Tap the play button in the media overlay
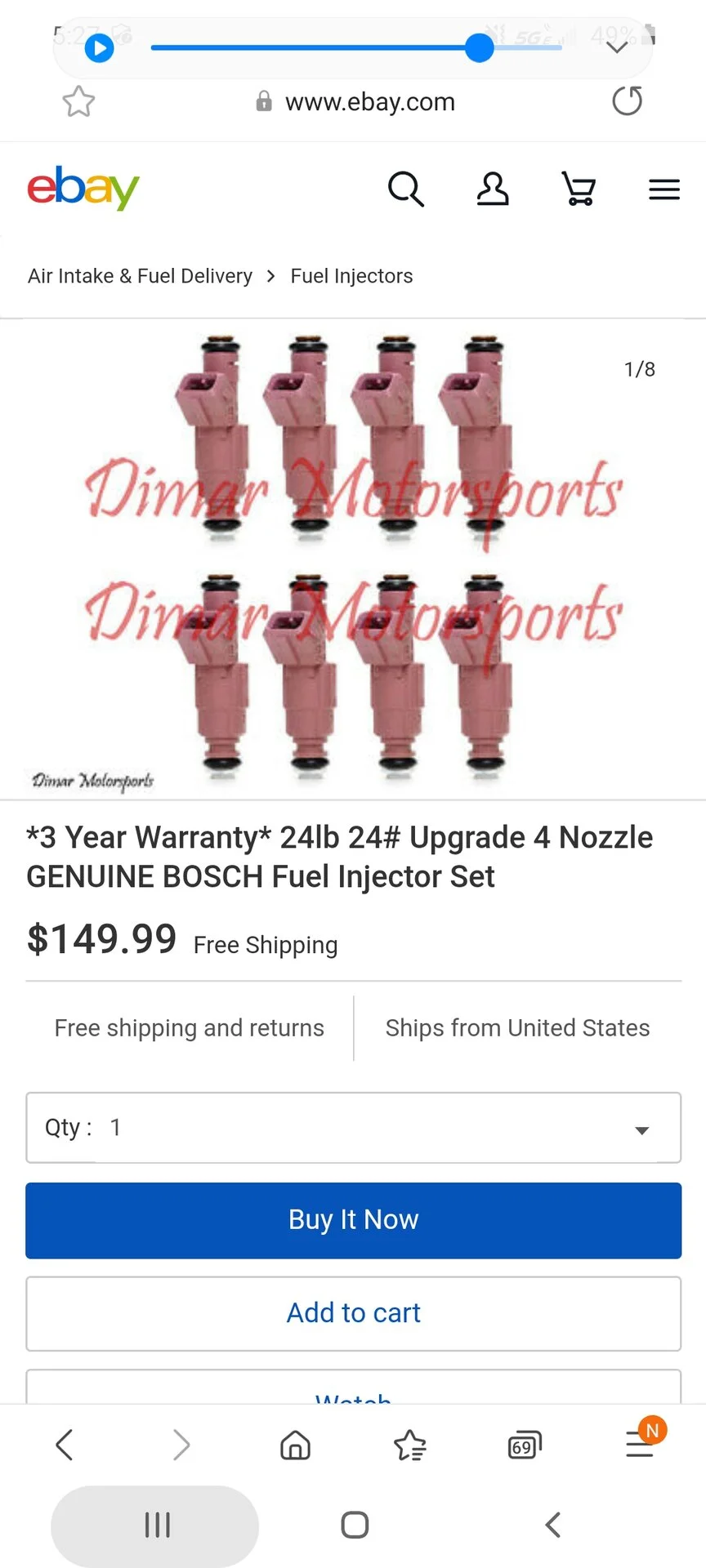 (x=99, y=48)
